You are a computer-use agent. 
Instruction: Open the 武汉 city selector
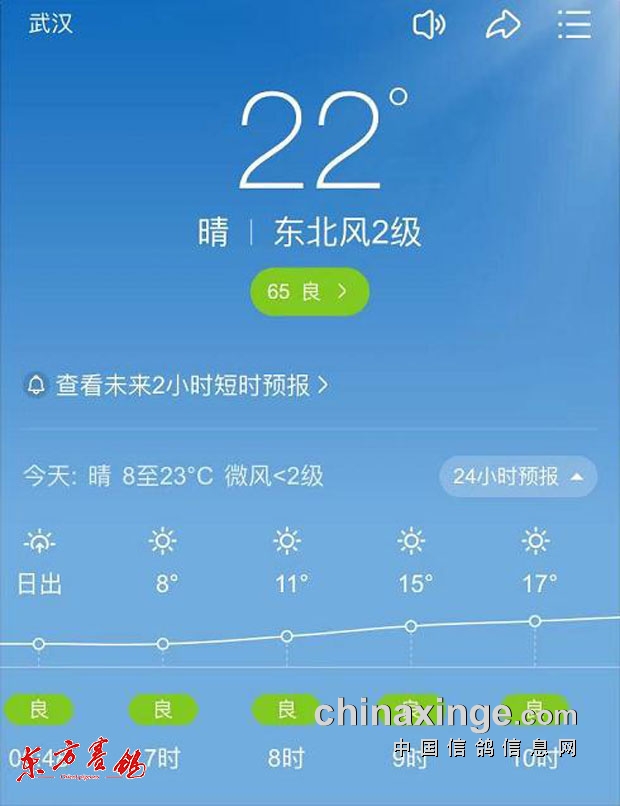click(x=51, y=24)
